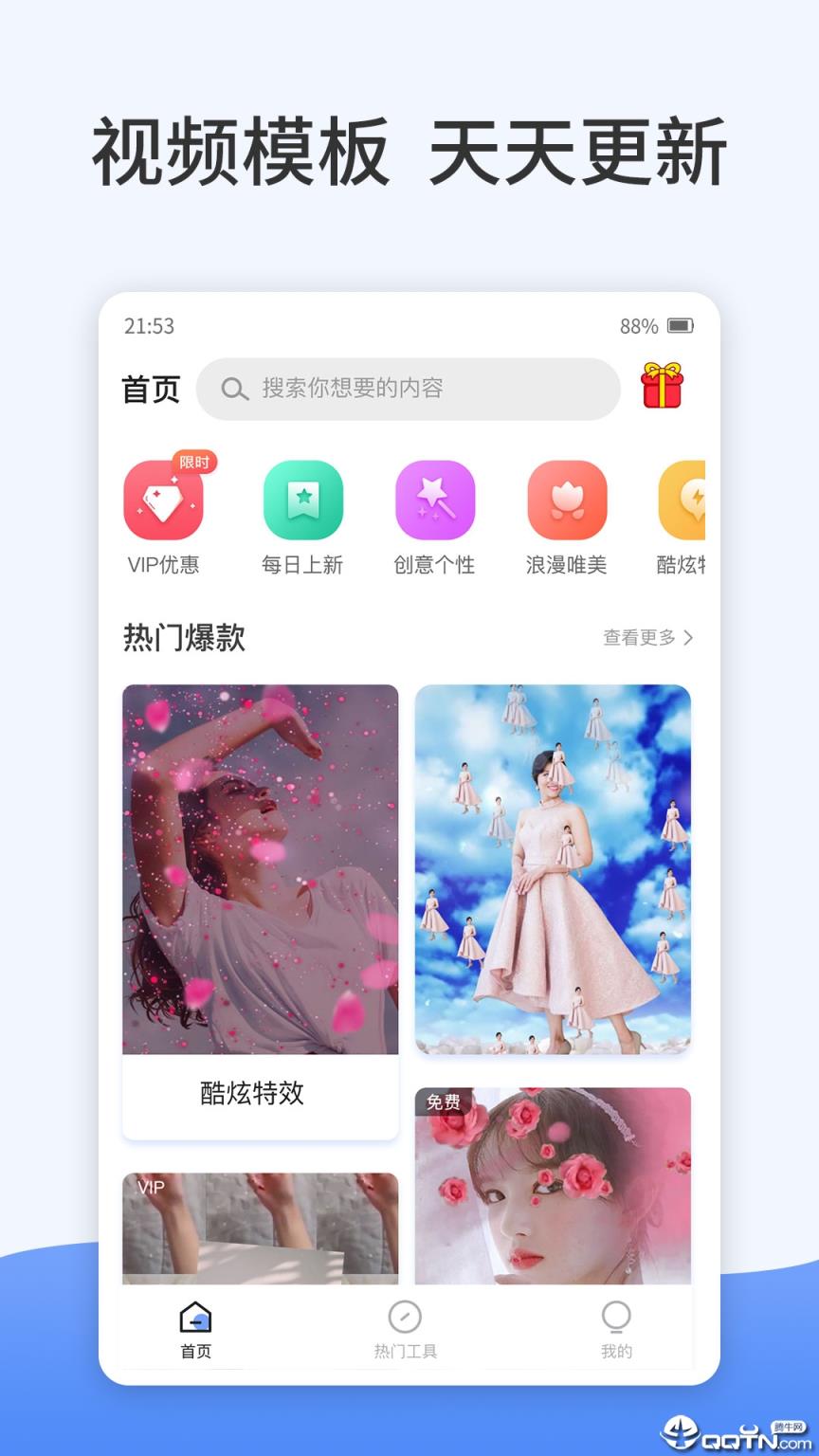
Task: Select the 每日上新 category icon
Action: tap(301, 502)
